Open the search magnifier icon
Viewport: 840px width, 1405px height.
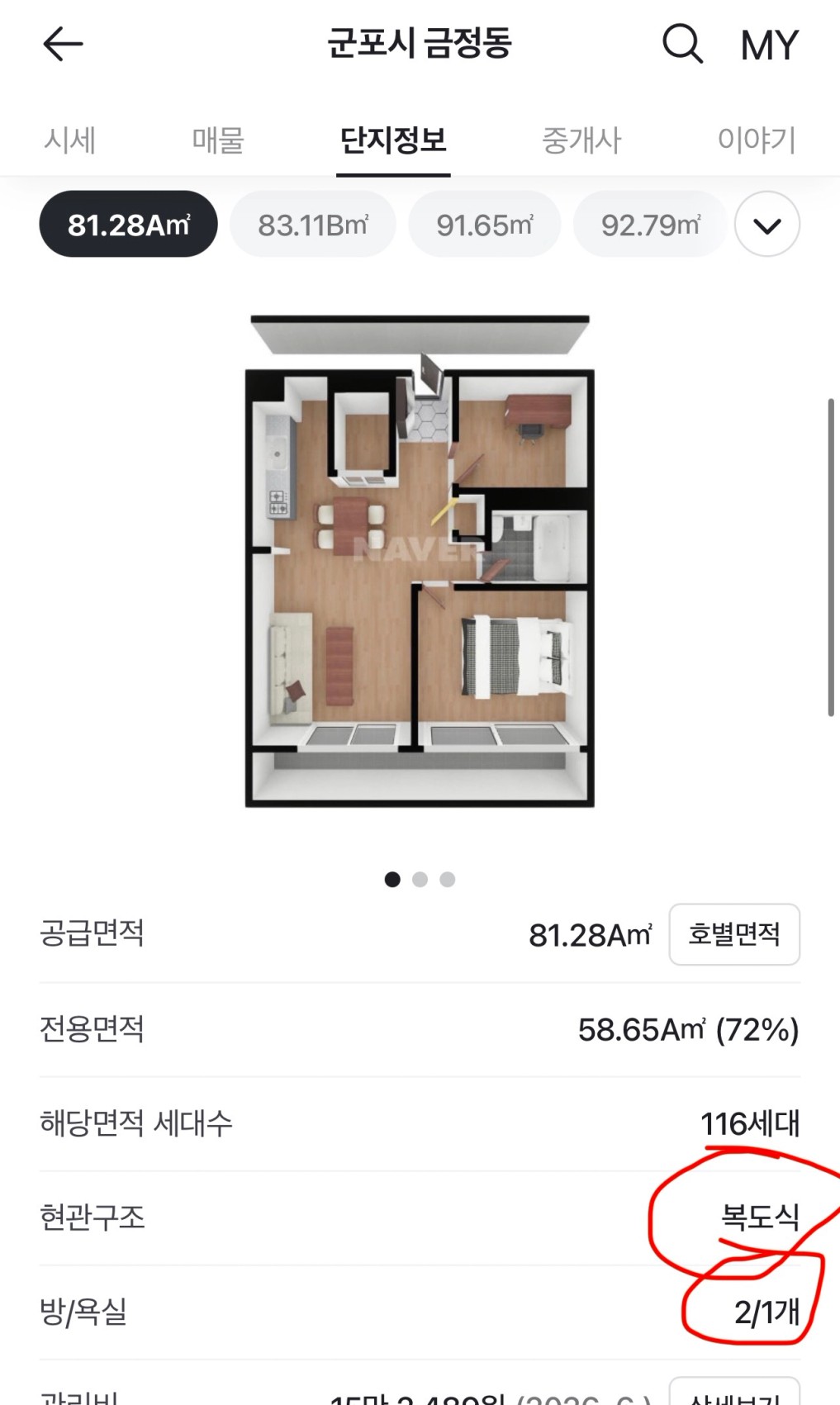683,43
